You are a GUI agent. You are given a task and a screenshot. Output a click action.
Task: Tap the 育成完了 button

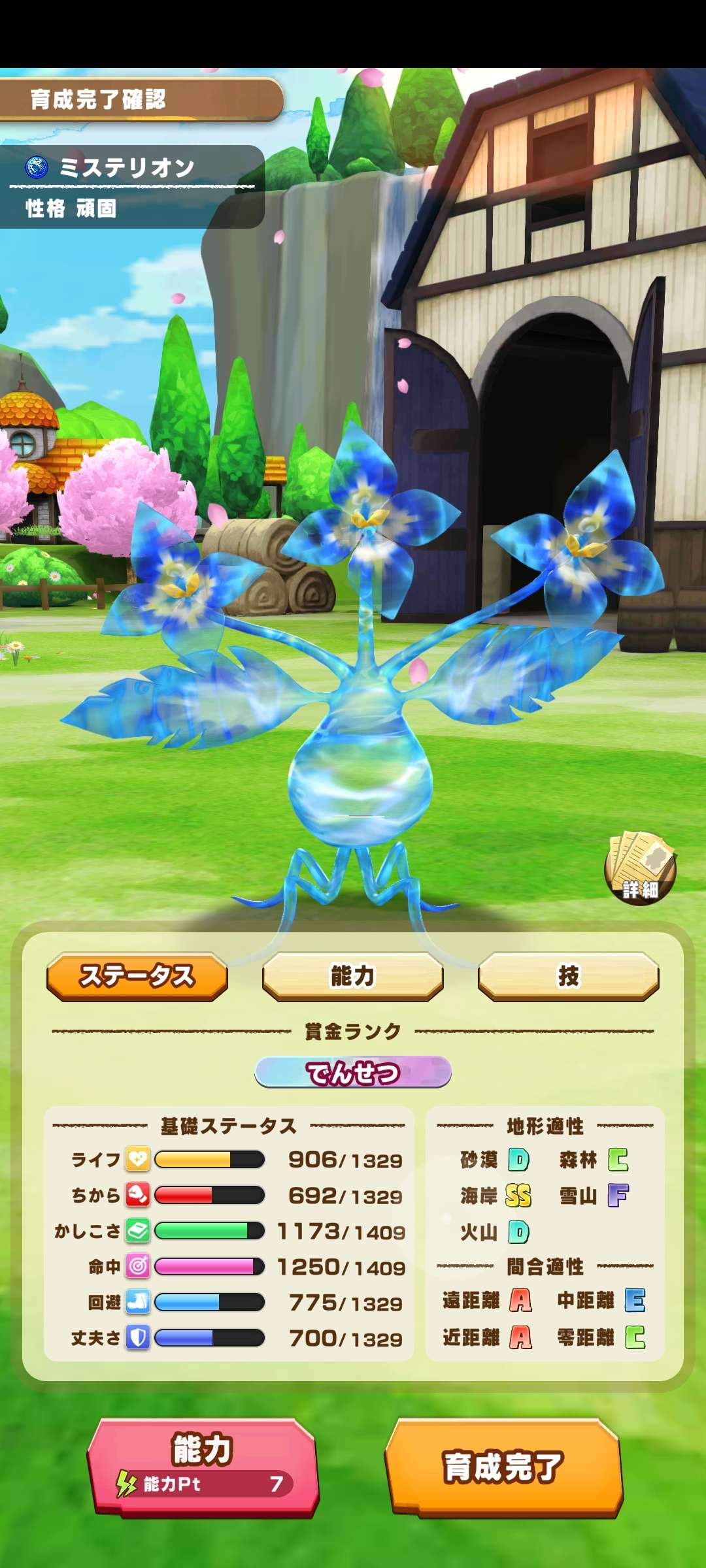(503, 1466)
